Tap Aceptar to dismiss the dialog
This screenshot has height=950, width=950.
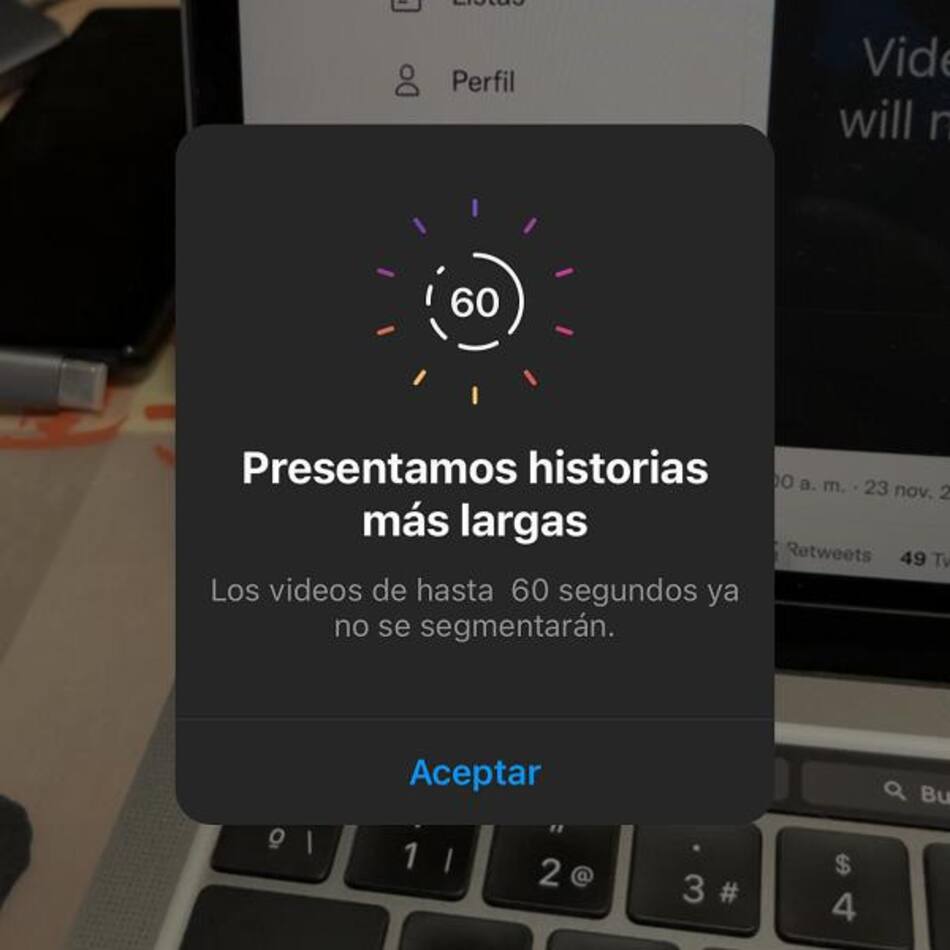coord(475,772)
